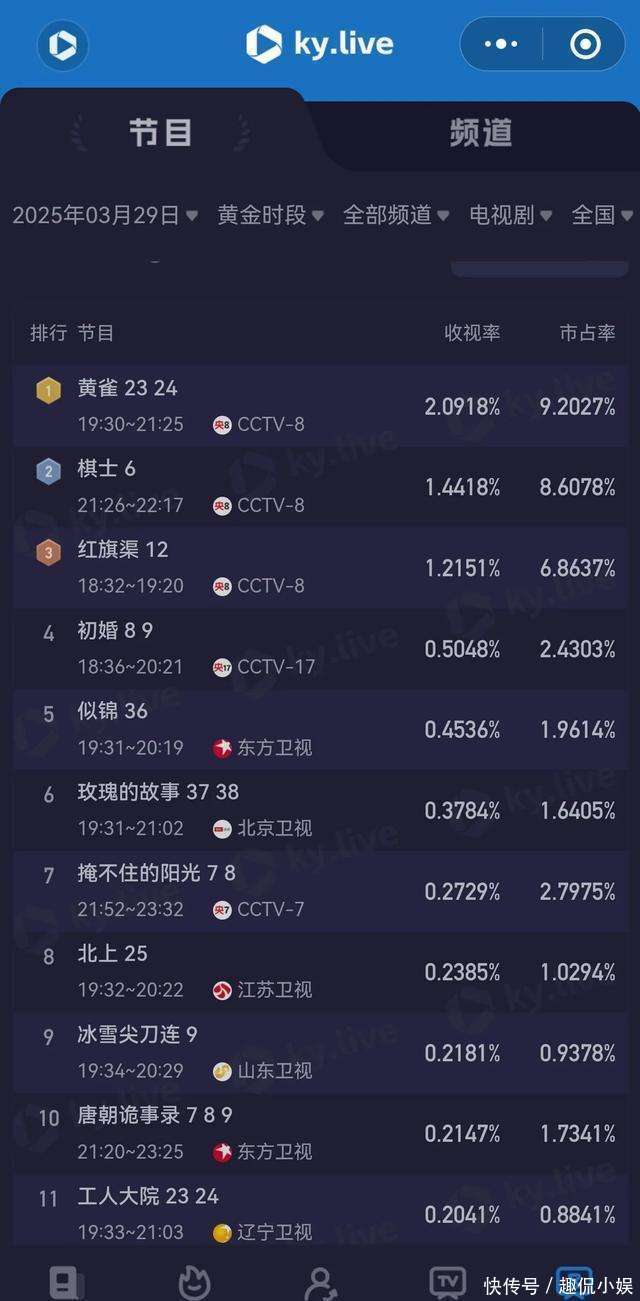The height and width of the screenshot is (1301, 640).
Task: Expand the 全国 region dropdown
Action: point(602,215)
